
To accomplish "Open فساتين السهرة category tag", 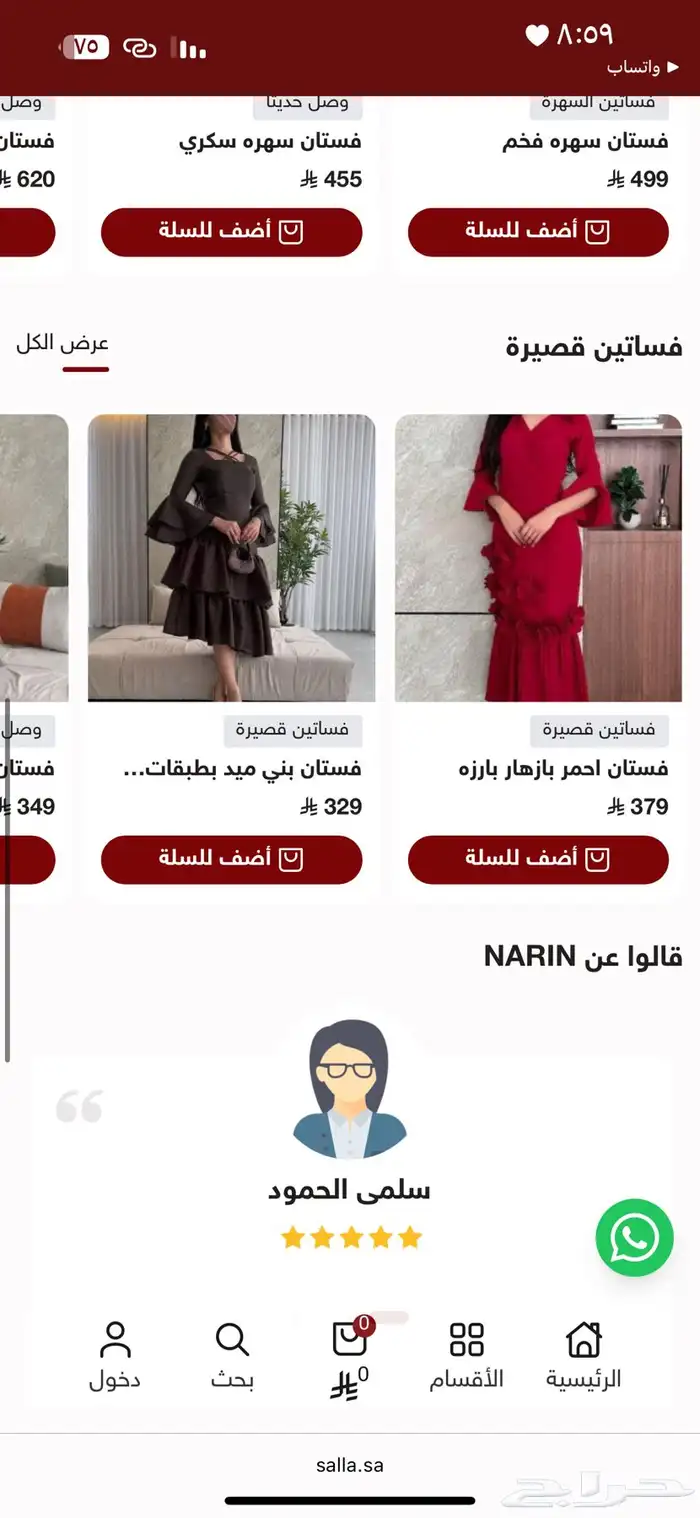I will (x=598, y=103).
